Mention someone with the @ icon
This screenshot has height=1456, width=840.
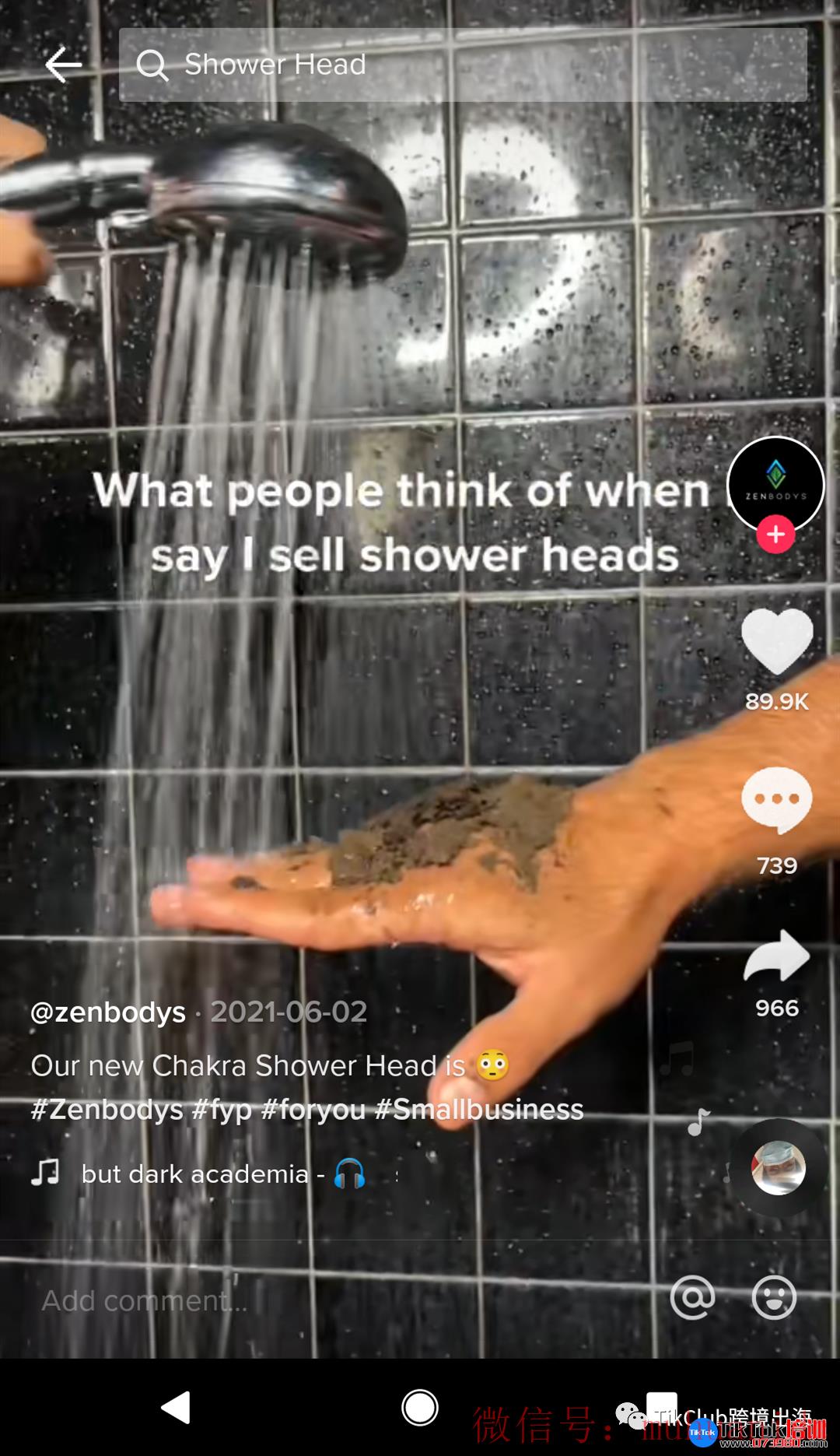(692, 1297)
